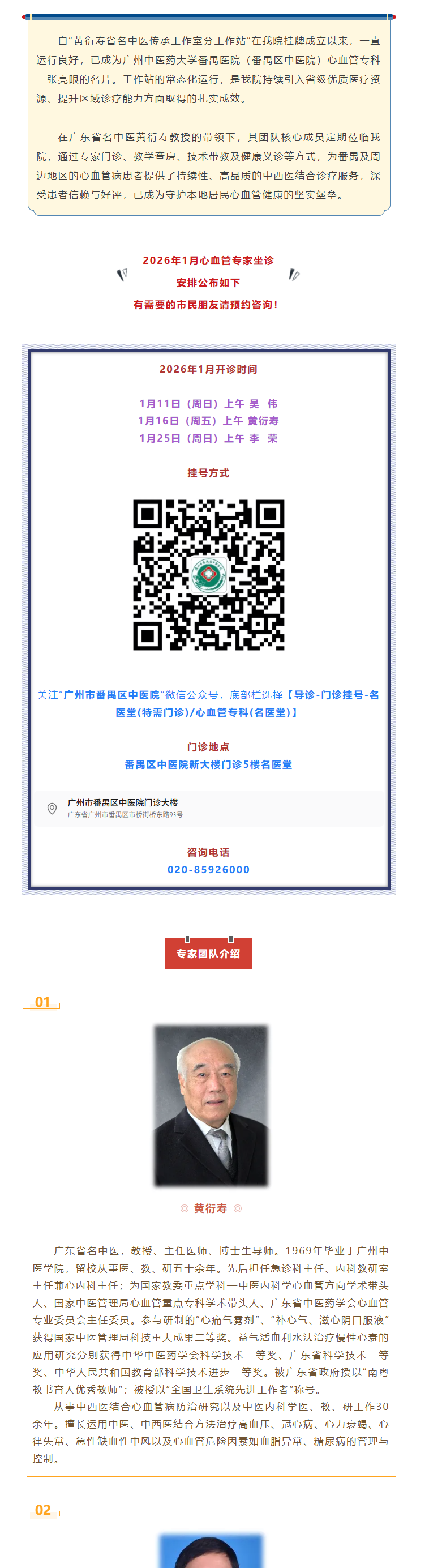Viewport: 429px width, 1568px height.
Task: Open the 广州市番禺区中医院门诊大楼 location card
Action: 208,808
